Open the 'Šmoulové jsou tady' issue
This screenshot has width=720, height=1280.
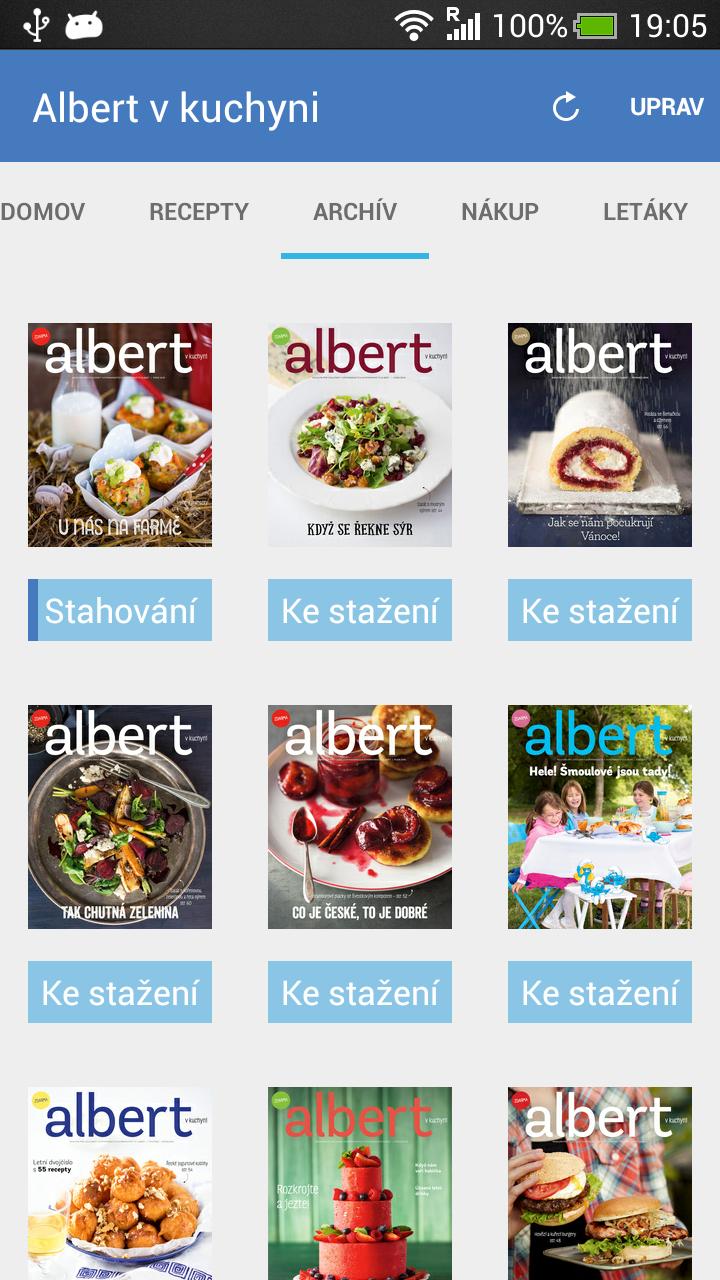pyautogui.click(x=600, y=817)
